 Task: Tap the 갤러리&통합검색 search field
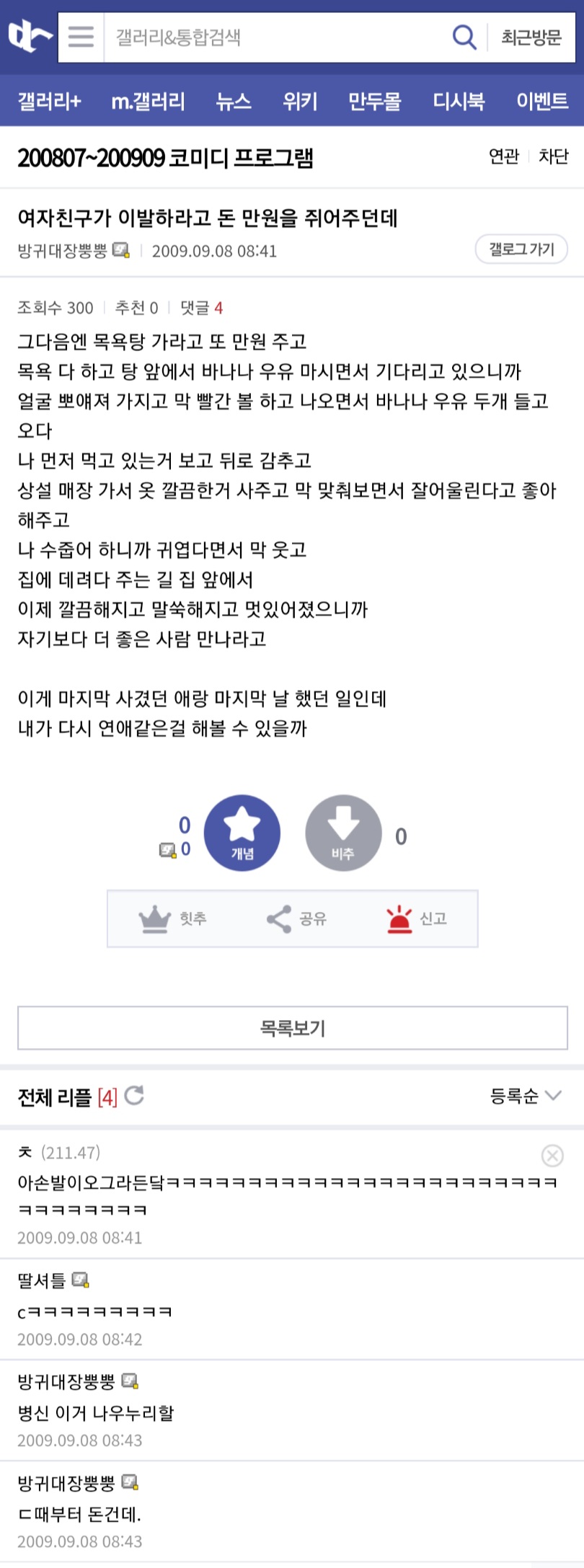274,37
